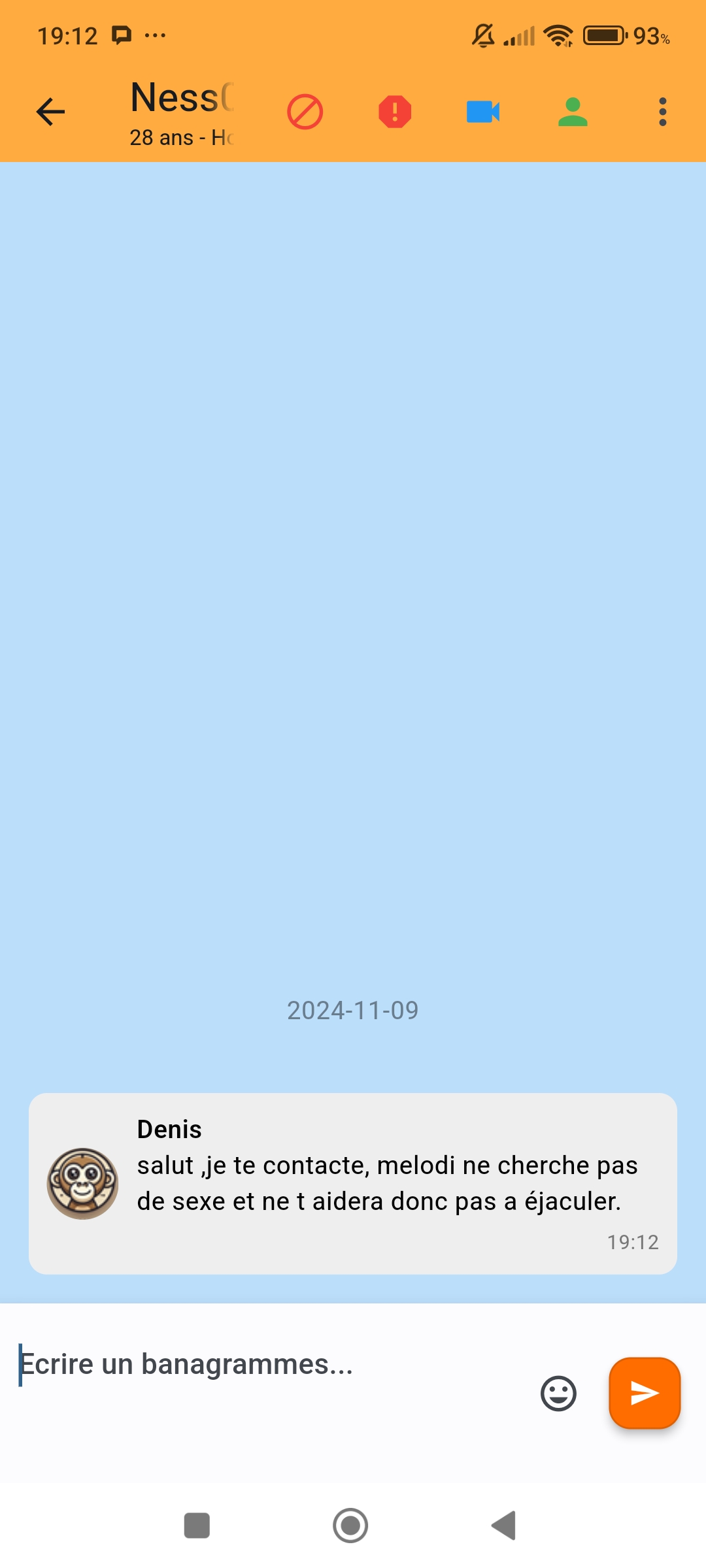Open the green profile icon
The height and width of the screenshot is (1568, 706).
(x=573, y=112)
